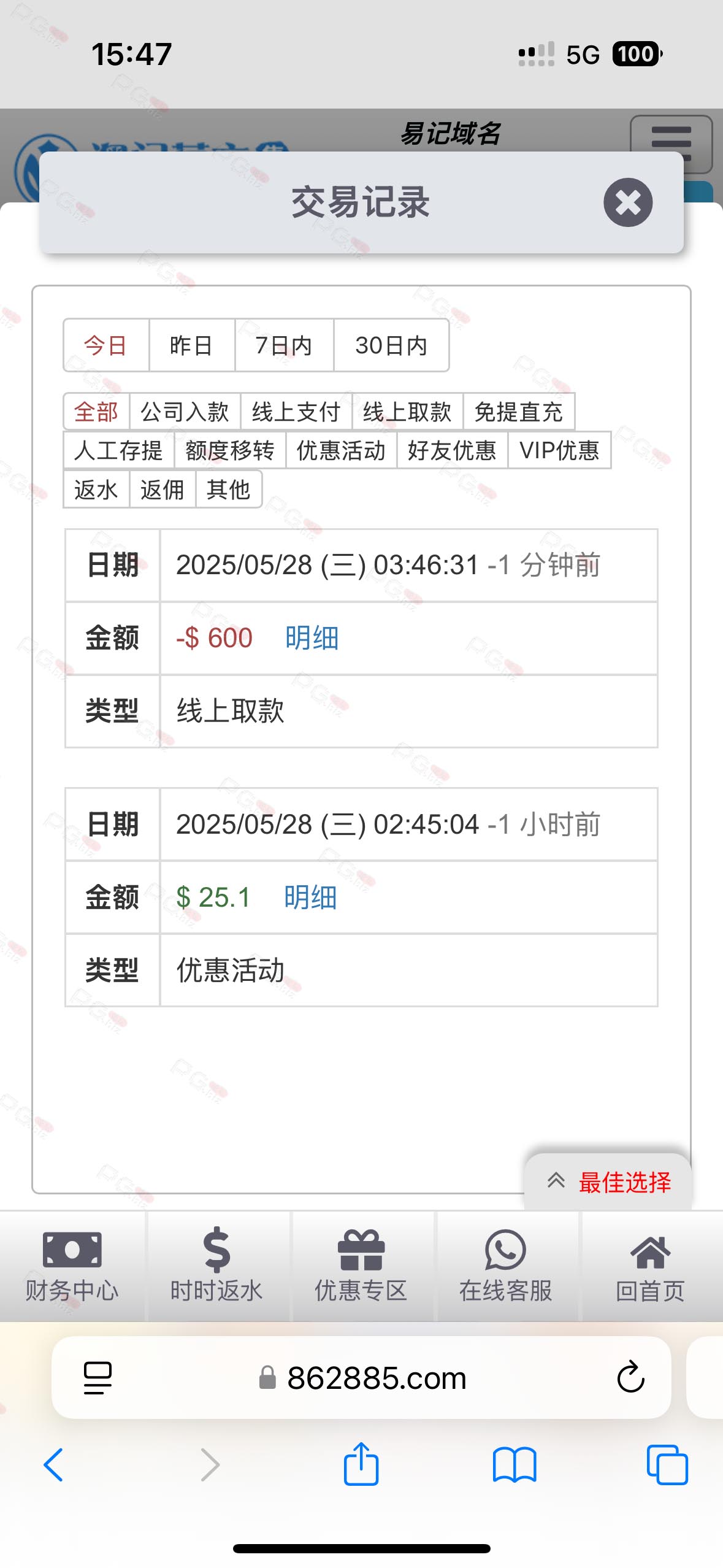The height and width of the screenshot is (1568, 723).
Task: Close the 交易记录 dialog
Action: pos(627,202)
